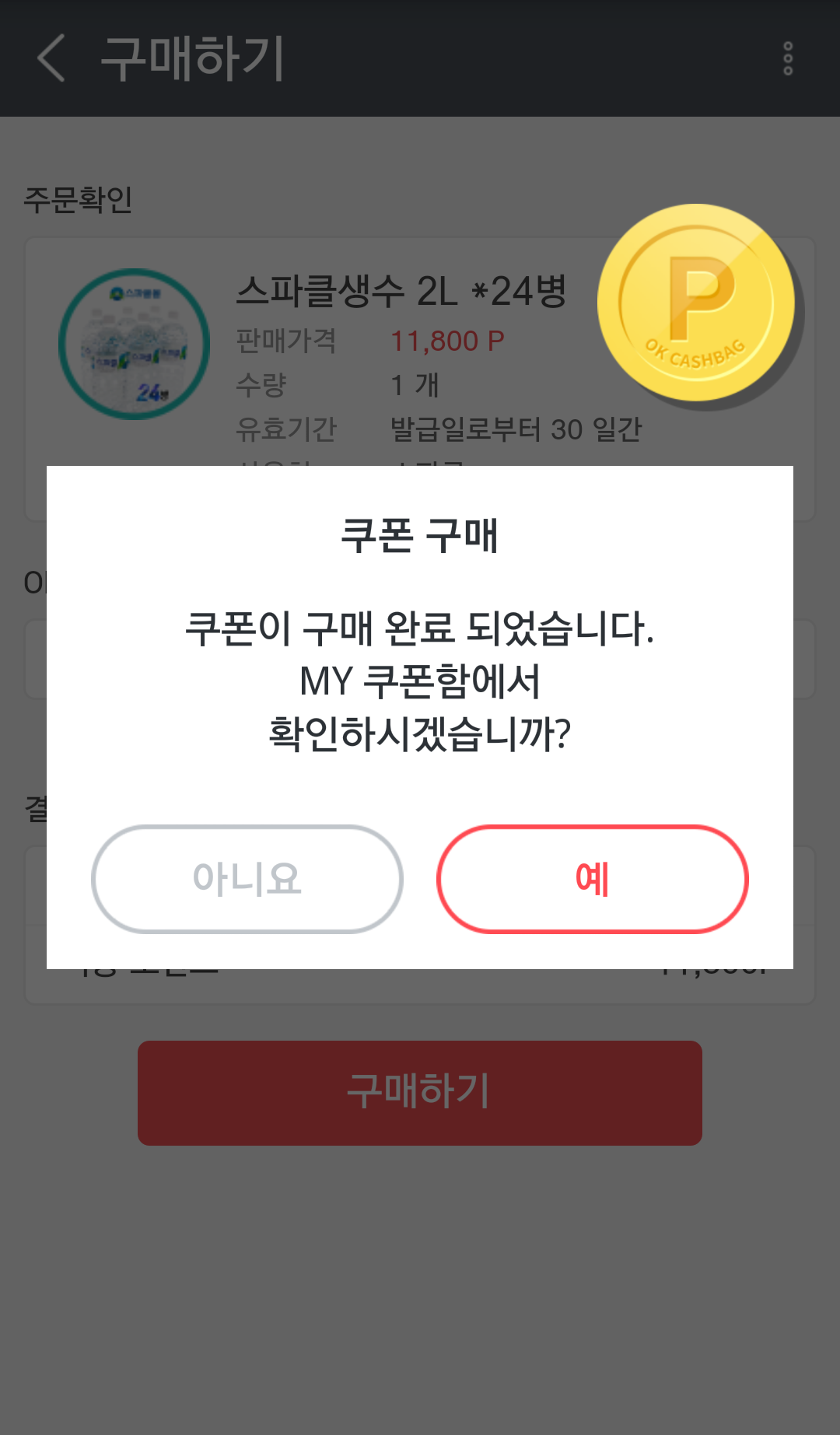Open the three-dot overflow menu
The image size is (840, 1435).
click(787, 58)
